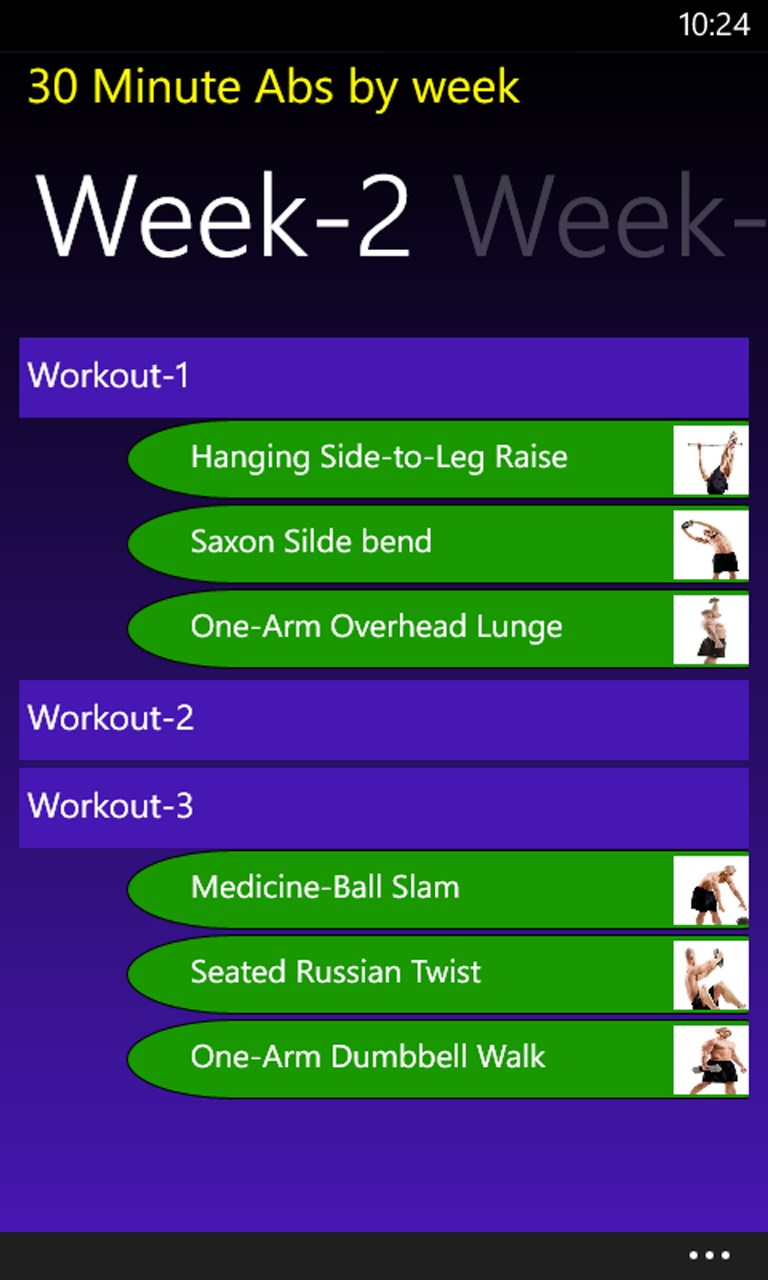Switch to the next Week tab
The height and width of the screenshot is (1280, 768).
610,215
